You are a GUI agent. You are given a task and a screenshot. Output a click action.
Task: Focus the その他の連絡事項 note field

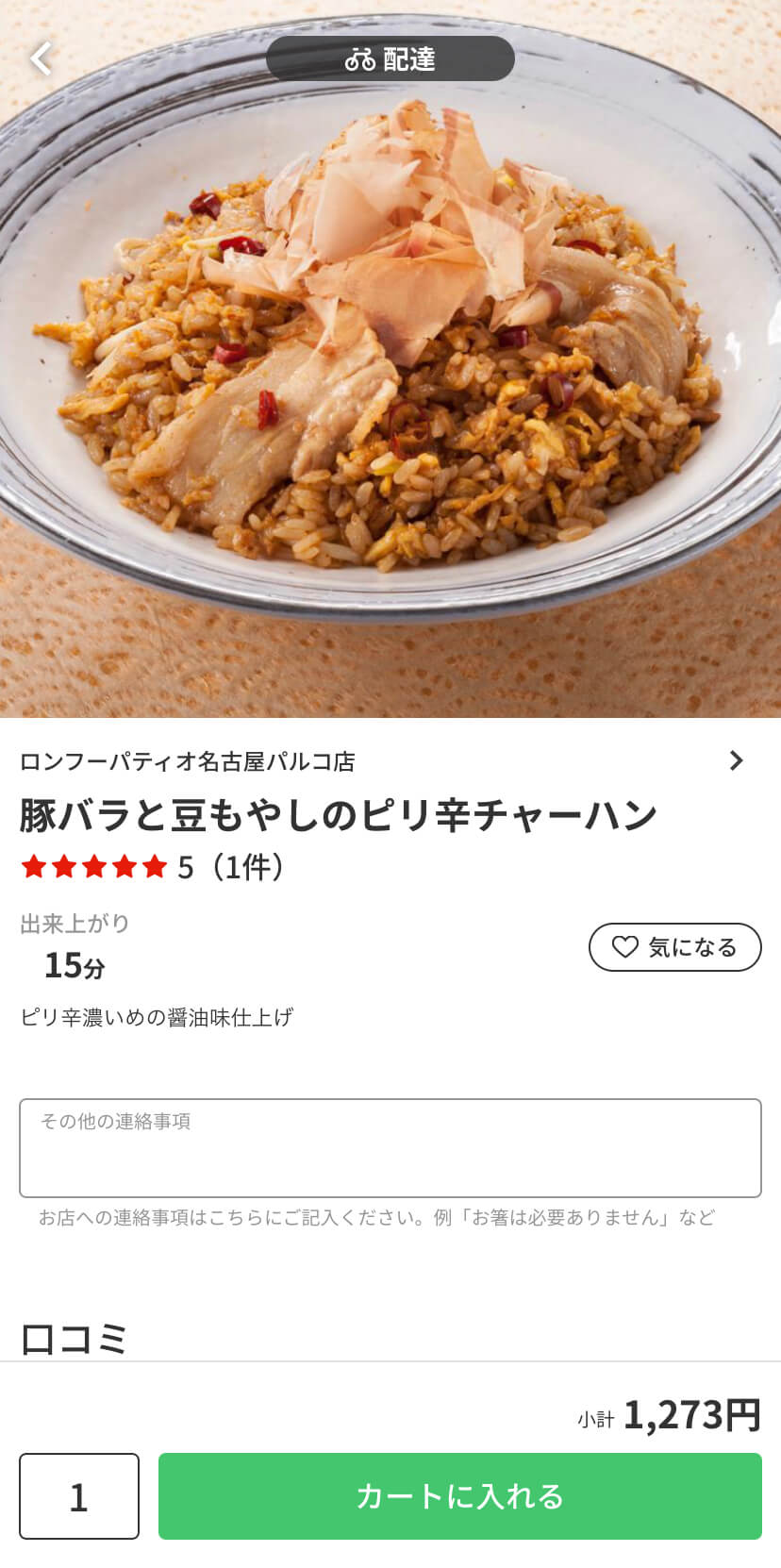[390, 1147]
